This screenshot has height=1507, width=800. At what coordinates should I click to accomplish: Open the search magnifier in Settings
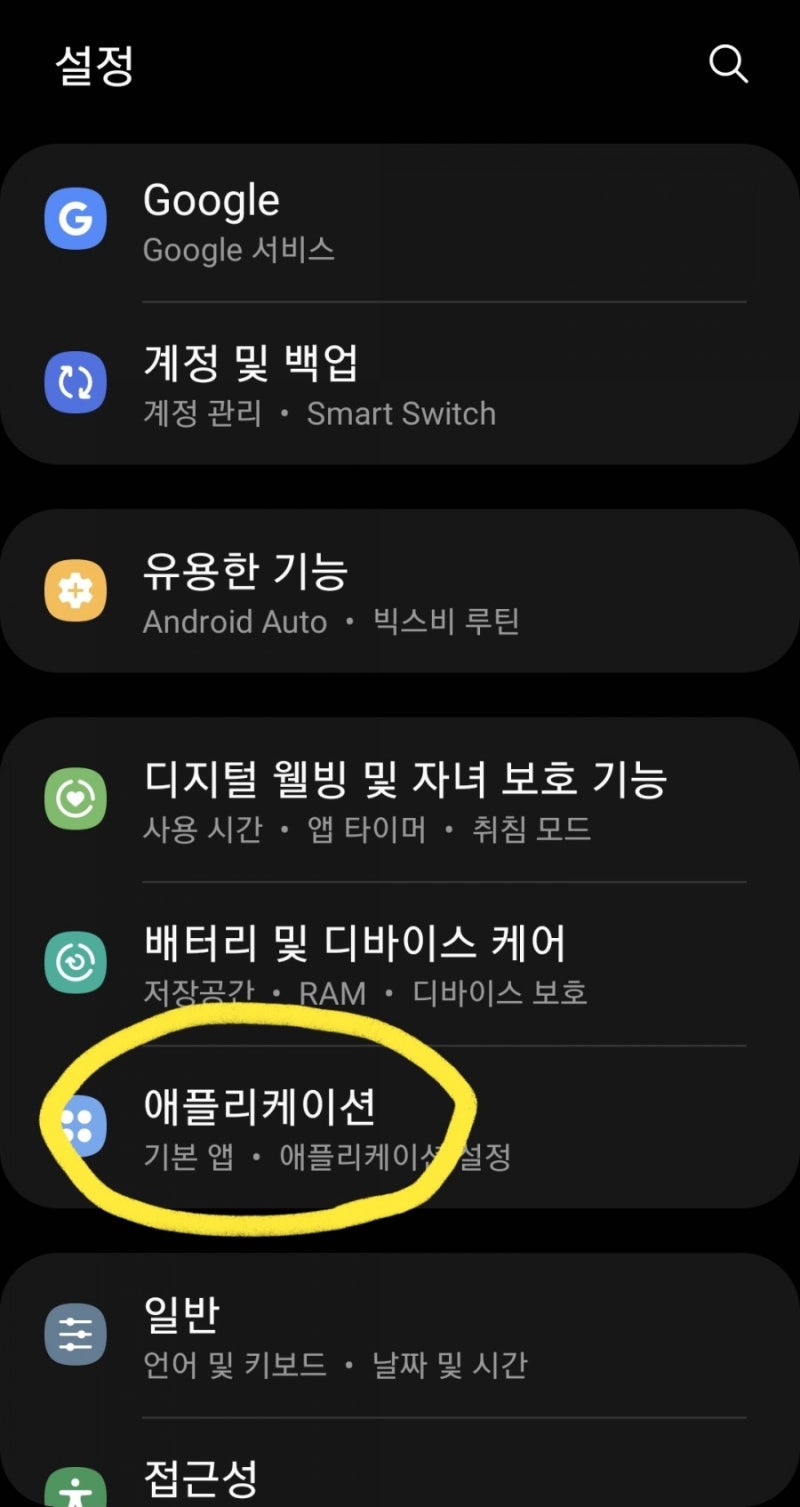pyautogui.click(x=727, y=64)
